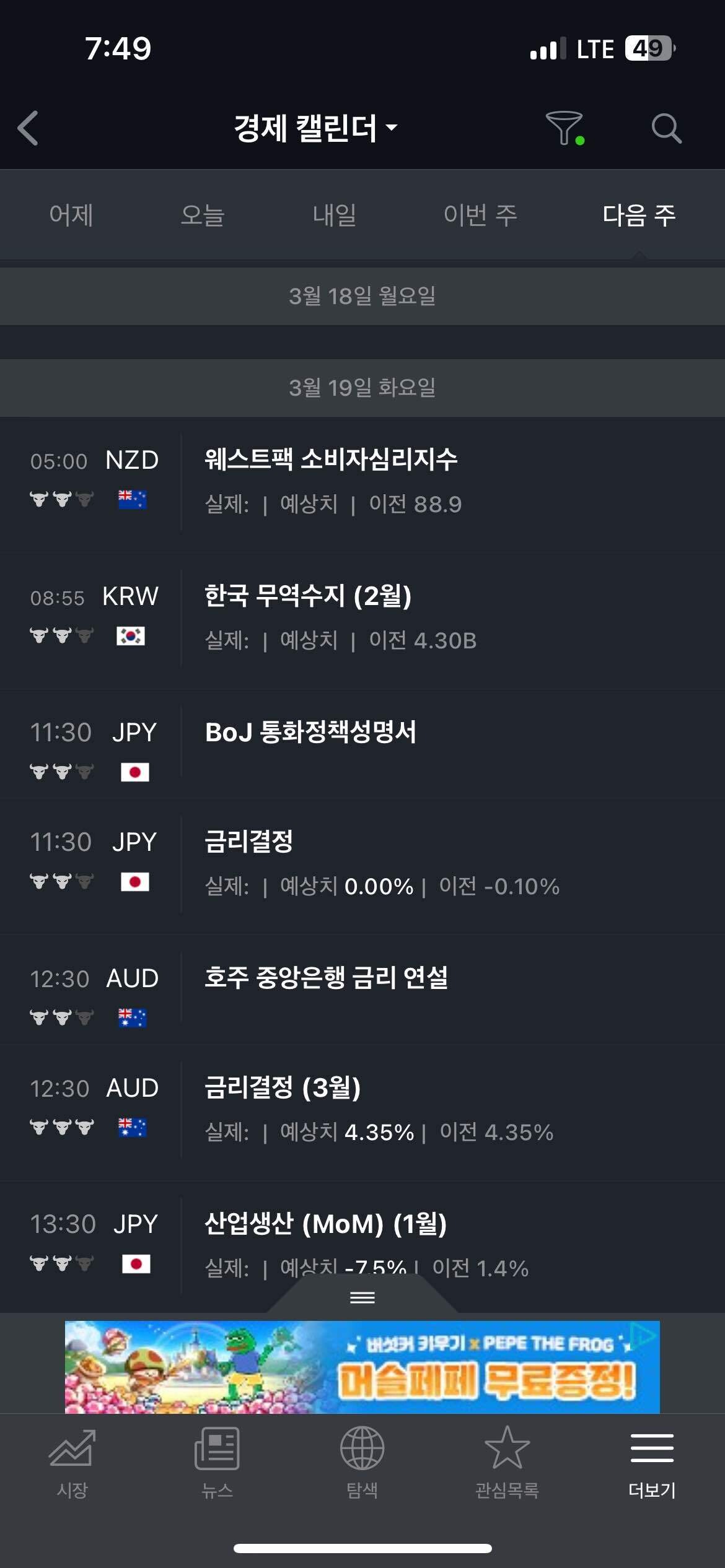Open search with the magnifier icon

pos(666,128)
